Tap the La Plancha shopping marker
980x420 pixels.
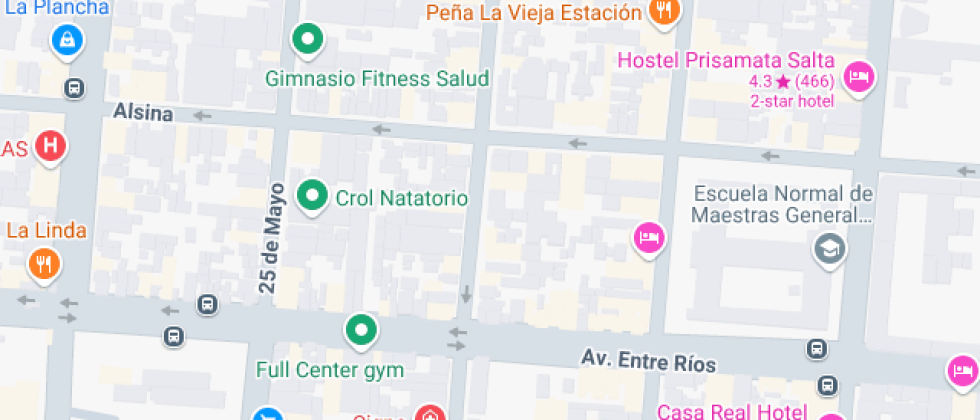click(x=67, y=40)
